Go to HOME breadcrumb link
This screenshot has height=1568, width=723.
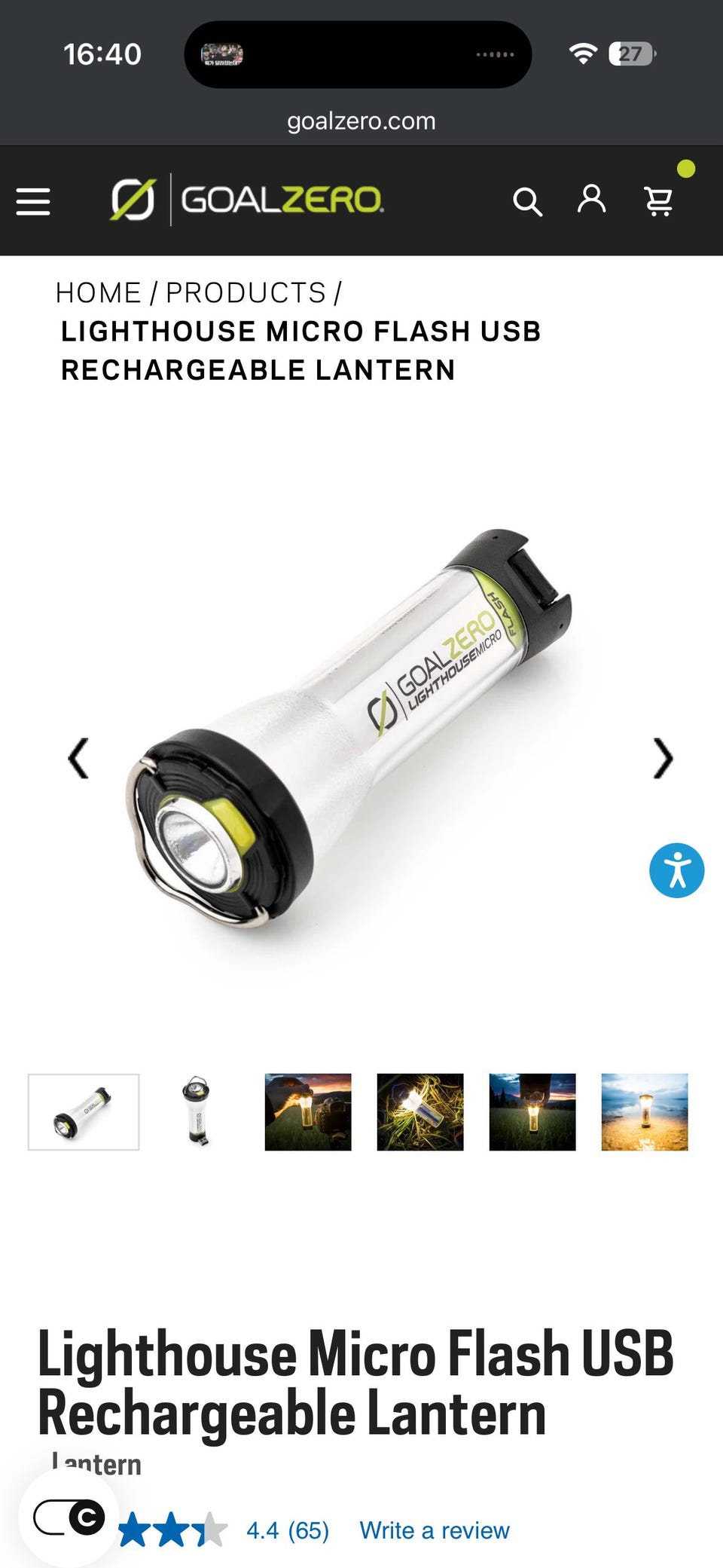[98, 292]
